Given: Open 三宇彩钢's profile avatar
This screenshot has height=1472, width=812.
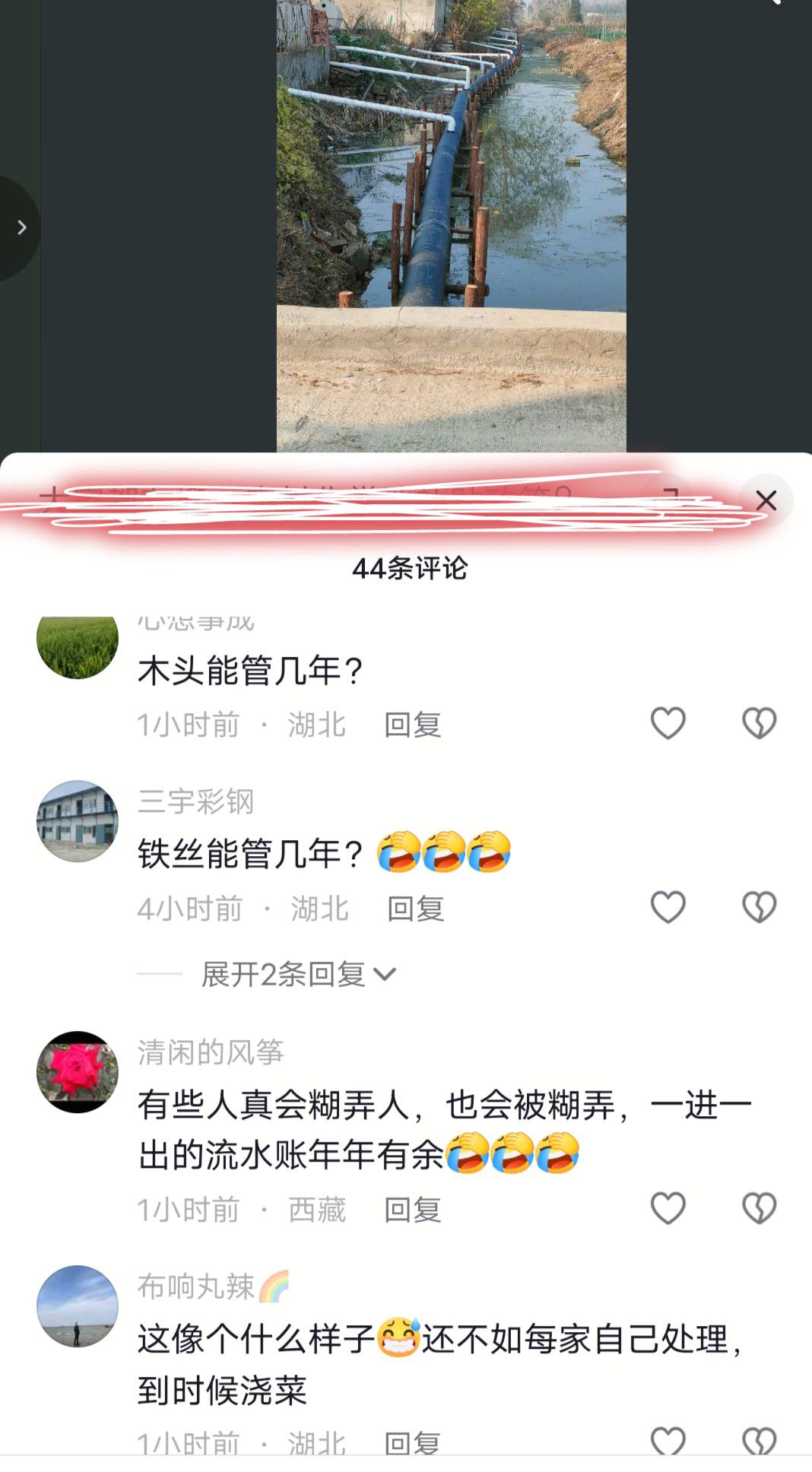Looking at the screenshot, I should (78, 821).
